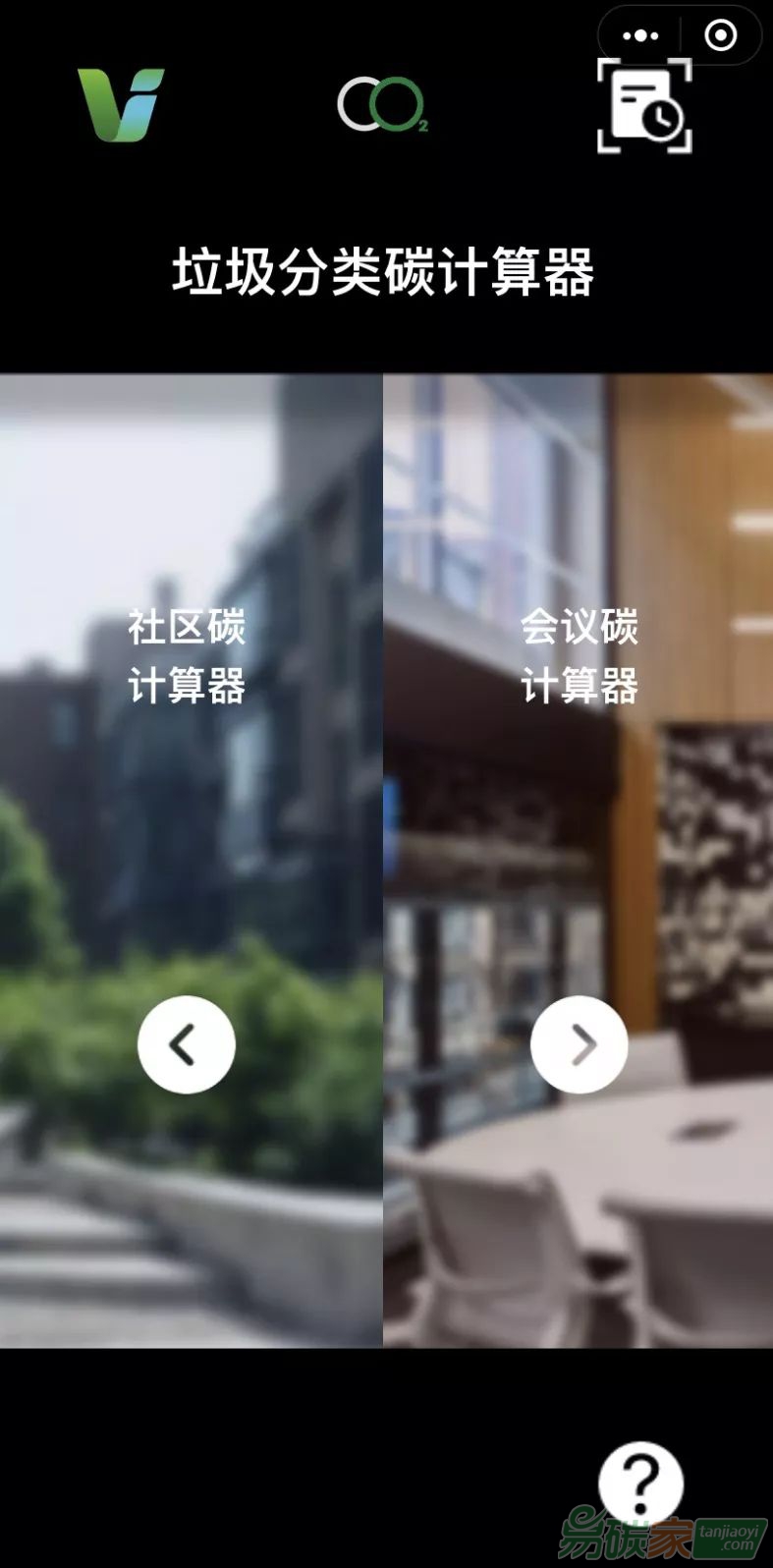Viewport: 773px width, 1568px height.
Task: Open the mini program more options menu
Action: coord(640,36)
